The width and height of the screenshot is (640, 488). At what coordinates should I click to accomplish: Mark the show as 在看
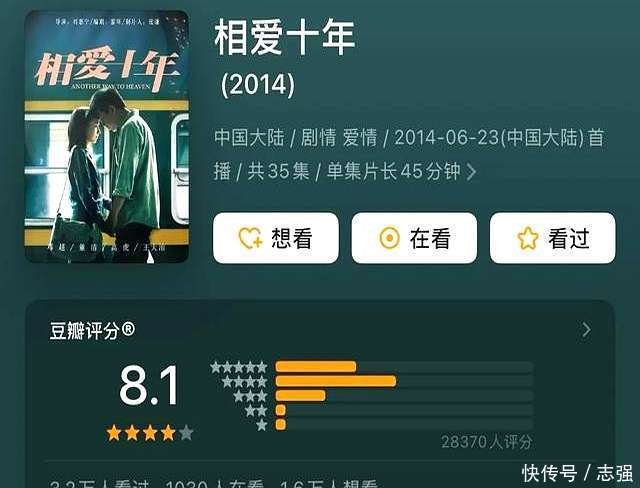414,238
